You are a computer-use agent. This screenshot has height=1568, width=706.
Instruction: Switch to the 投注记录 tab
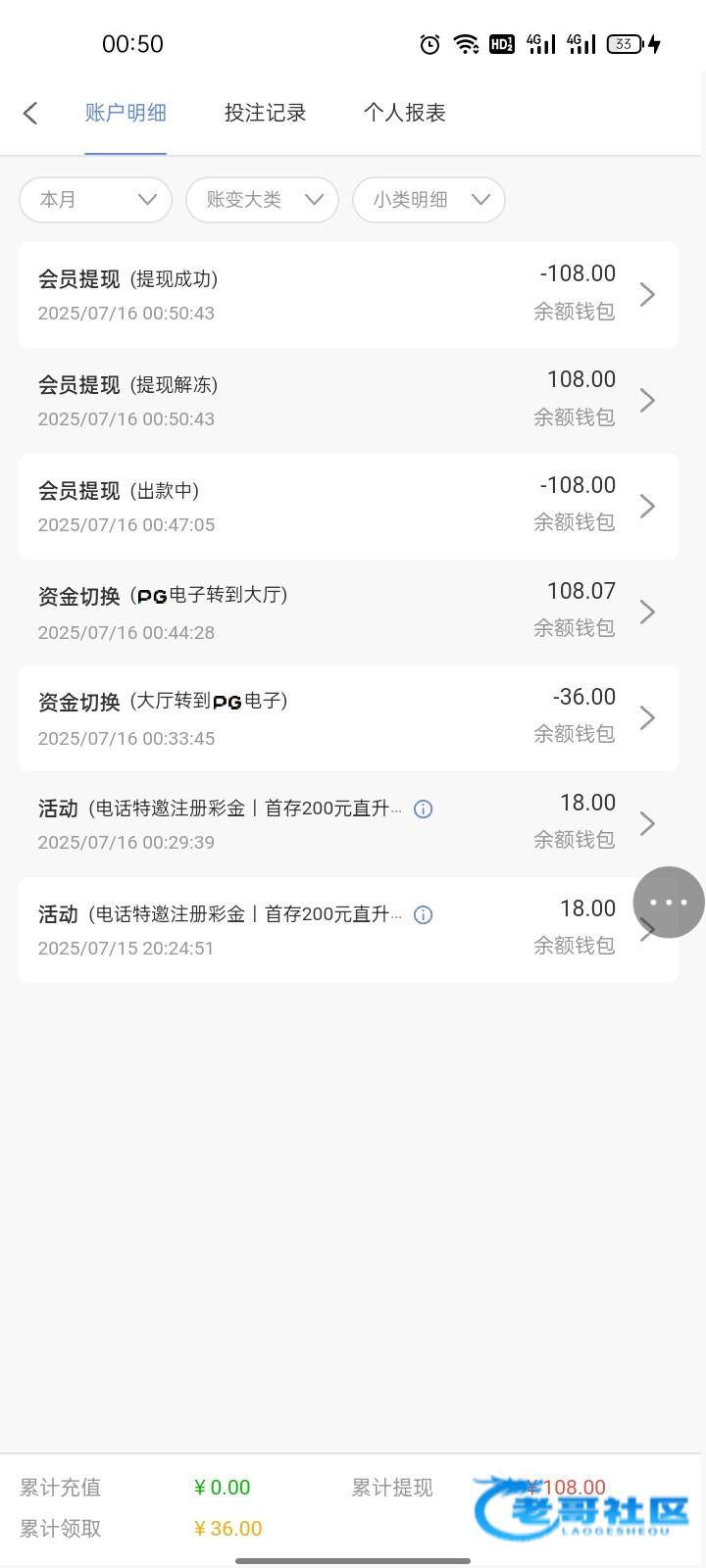265,113
